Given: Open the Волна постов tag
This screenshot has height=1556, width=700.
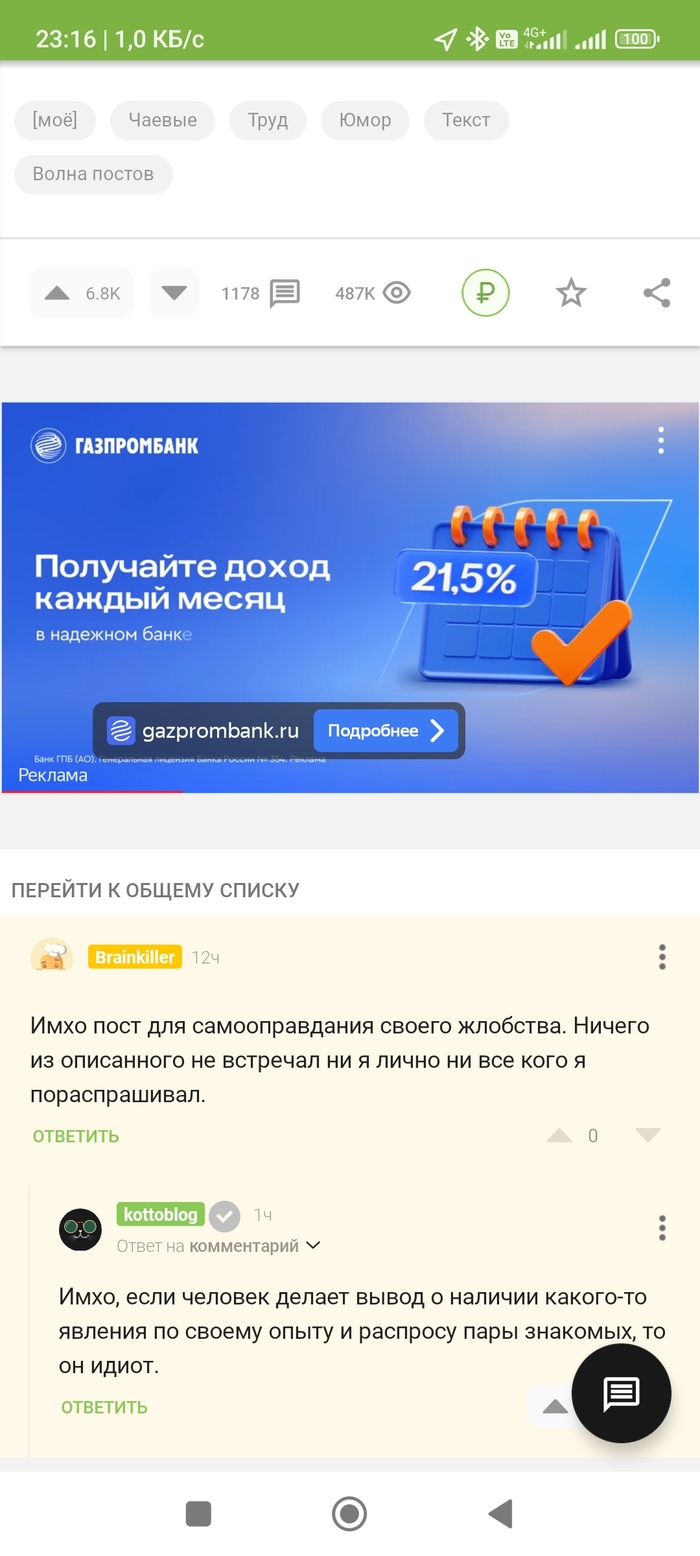Looking at the screenshot, I should pyautogui.click(x=93, y=174).
